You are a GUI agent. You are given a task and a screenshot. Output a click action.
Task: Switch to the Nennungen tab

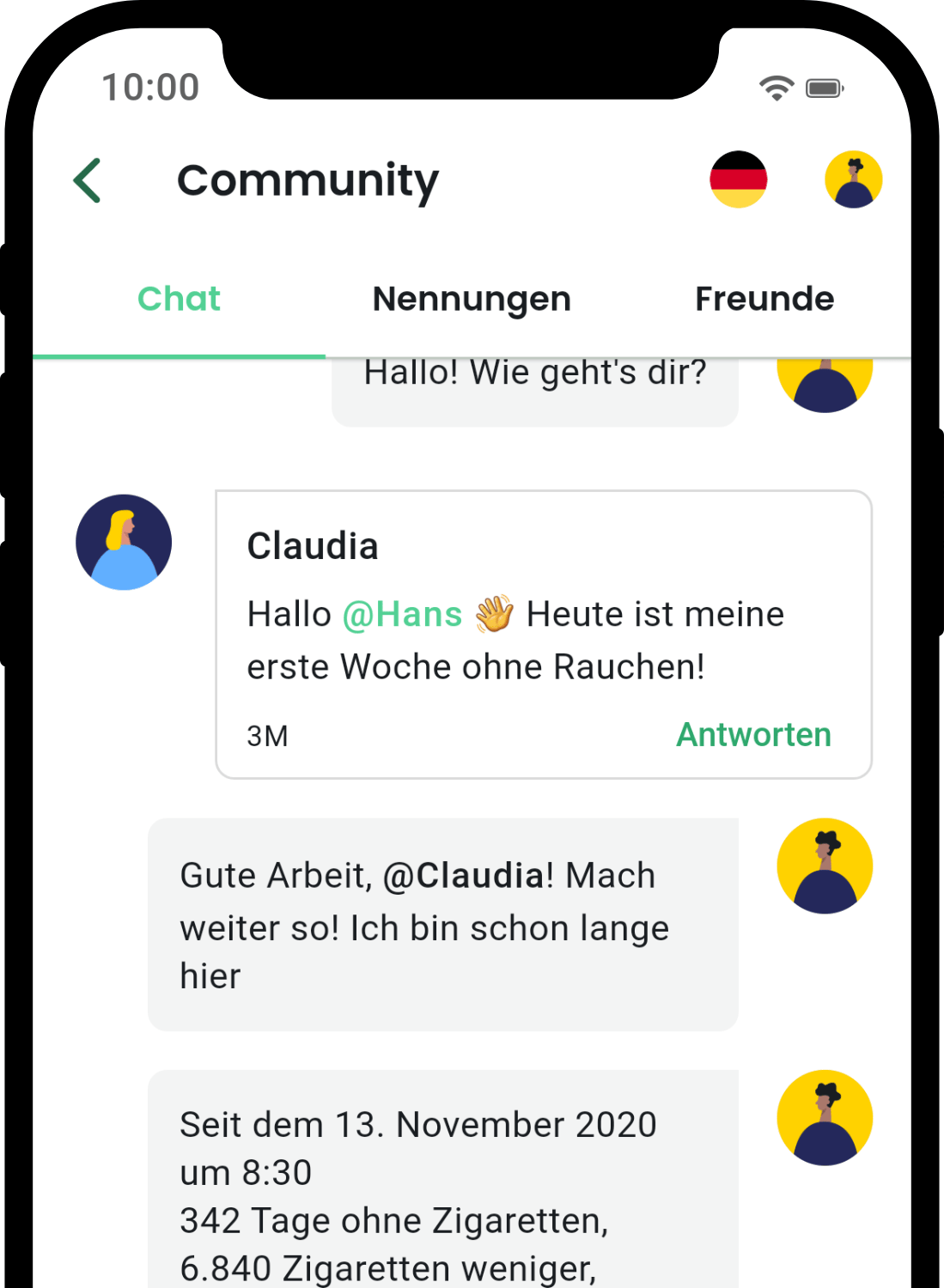click(472, 299)
